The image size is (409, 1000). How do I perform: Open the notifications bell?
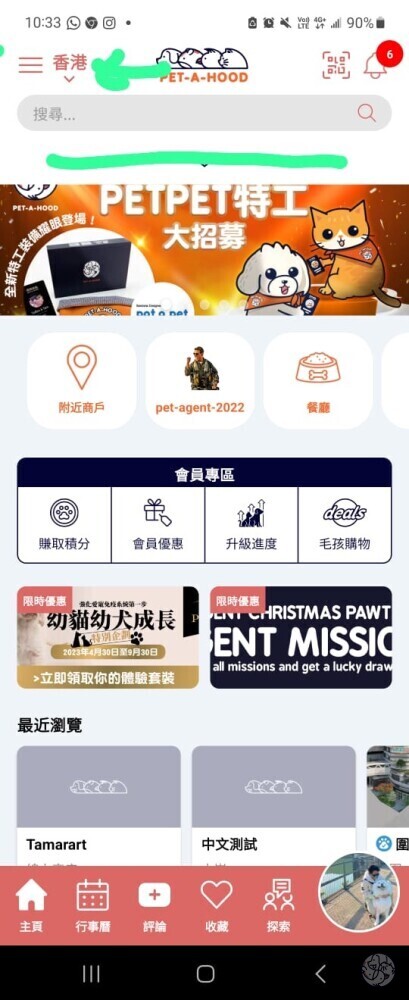[375, 64]
